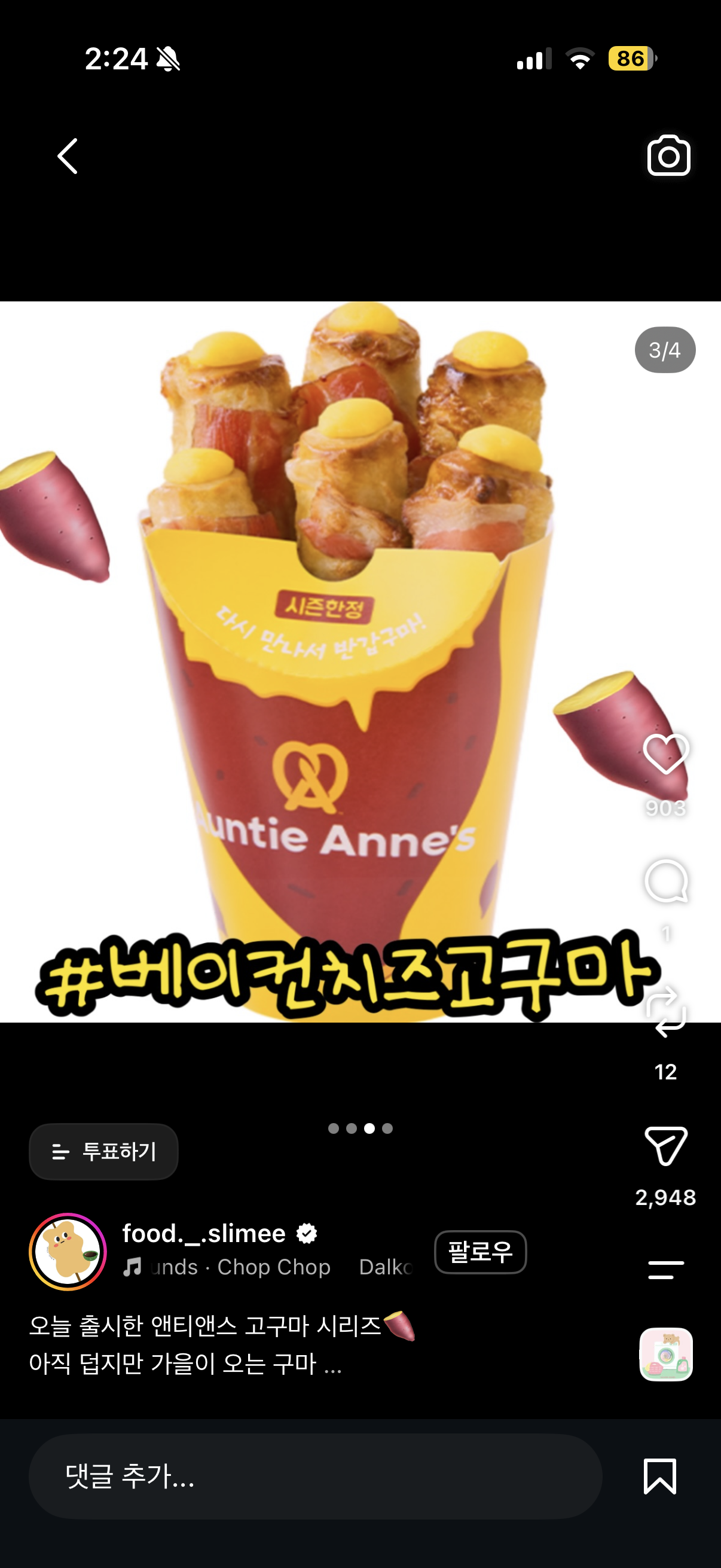Repost using the arrows icon
Image resolution: width=721 pixels, height=1568 pixels.
(x=666, y=1011)
